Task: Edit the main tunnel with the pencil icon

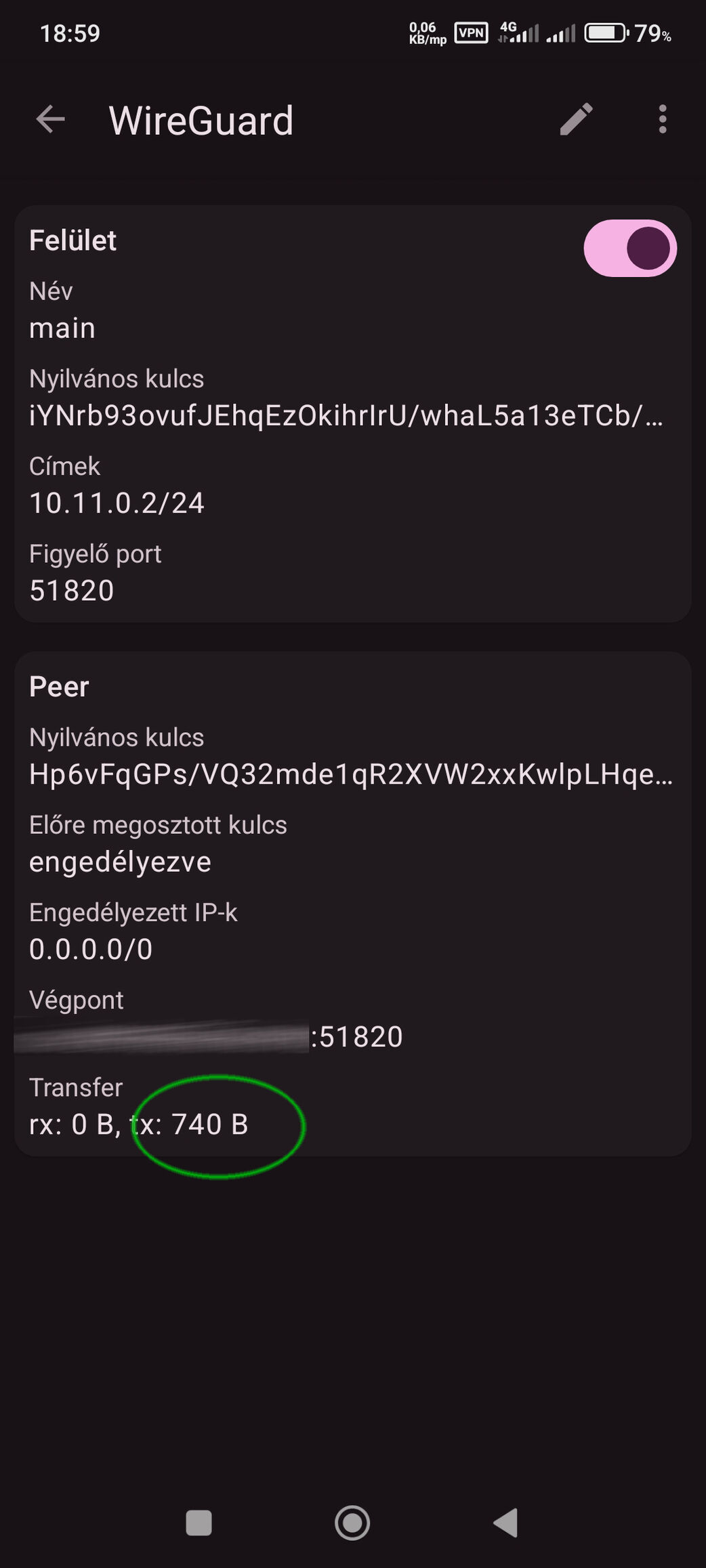Action: 576,120
